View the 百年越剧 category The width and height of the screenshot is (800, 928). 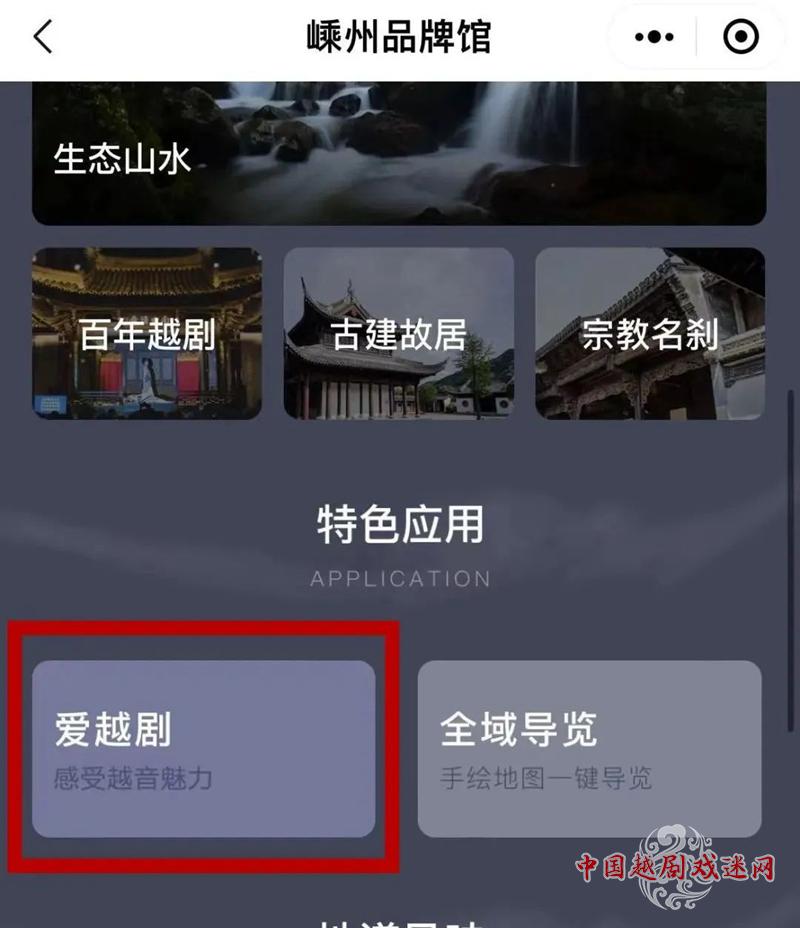coord(147,334)
